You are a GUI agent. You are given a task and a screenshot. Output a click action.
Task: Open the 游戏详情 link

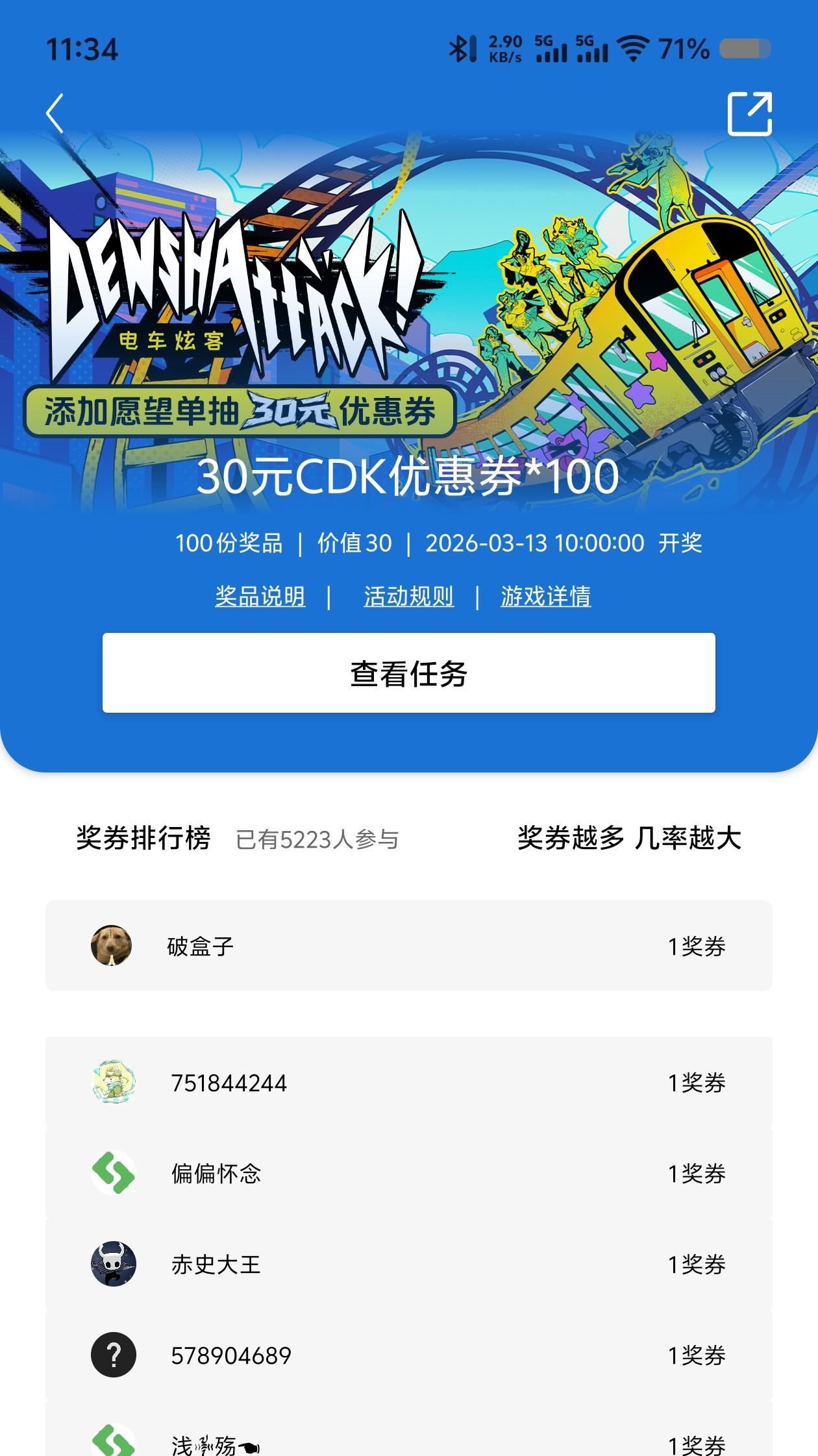click(545, 596)
